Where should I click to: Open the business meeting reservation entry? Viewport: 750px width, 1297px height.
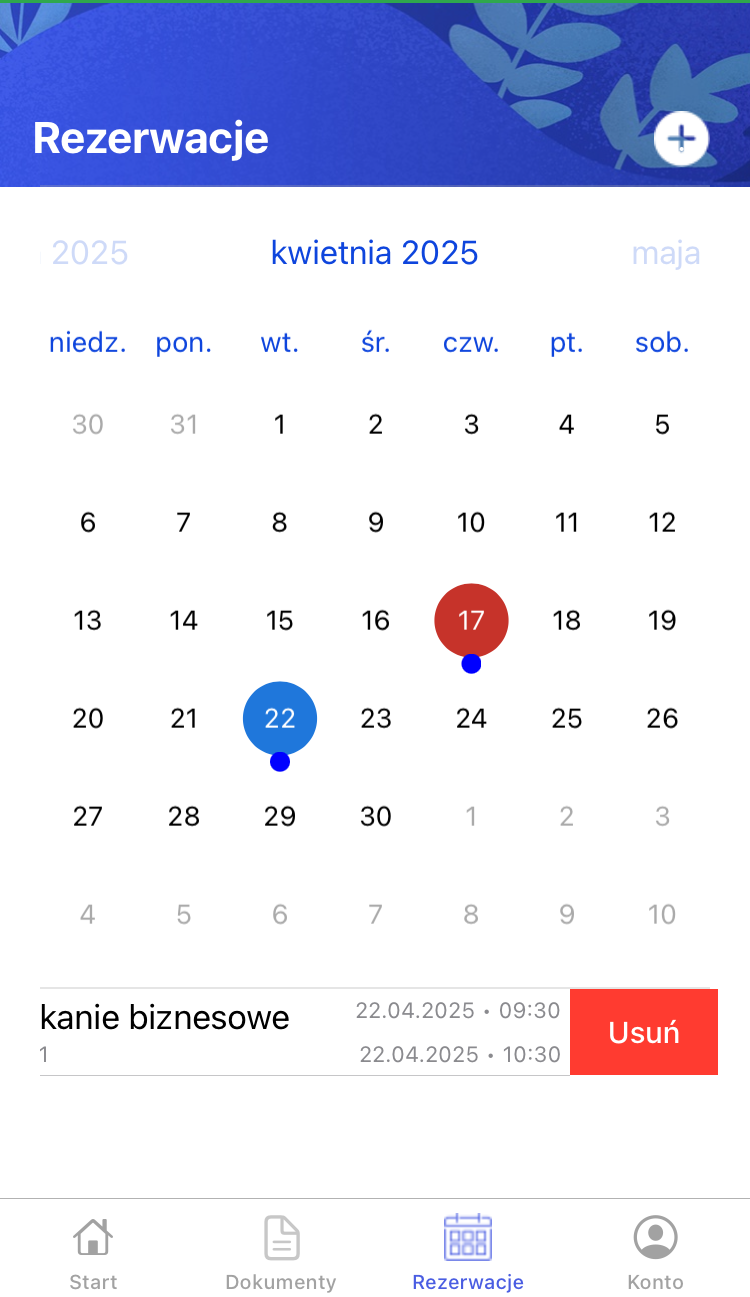[300, 1032]
